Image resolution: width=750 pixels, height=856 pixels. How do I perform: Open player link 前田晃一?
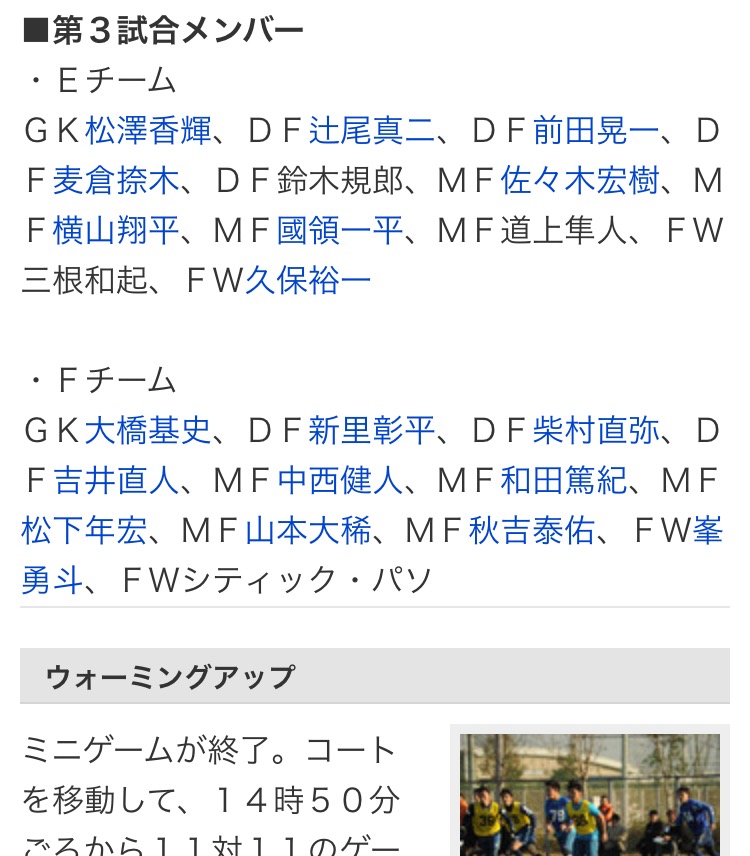click(x=596, y=130)
